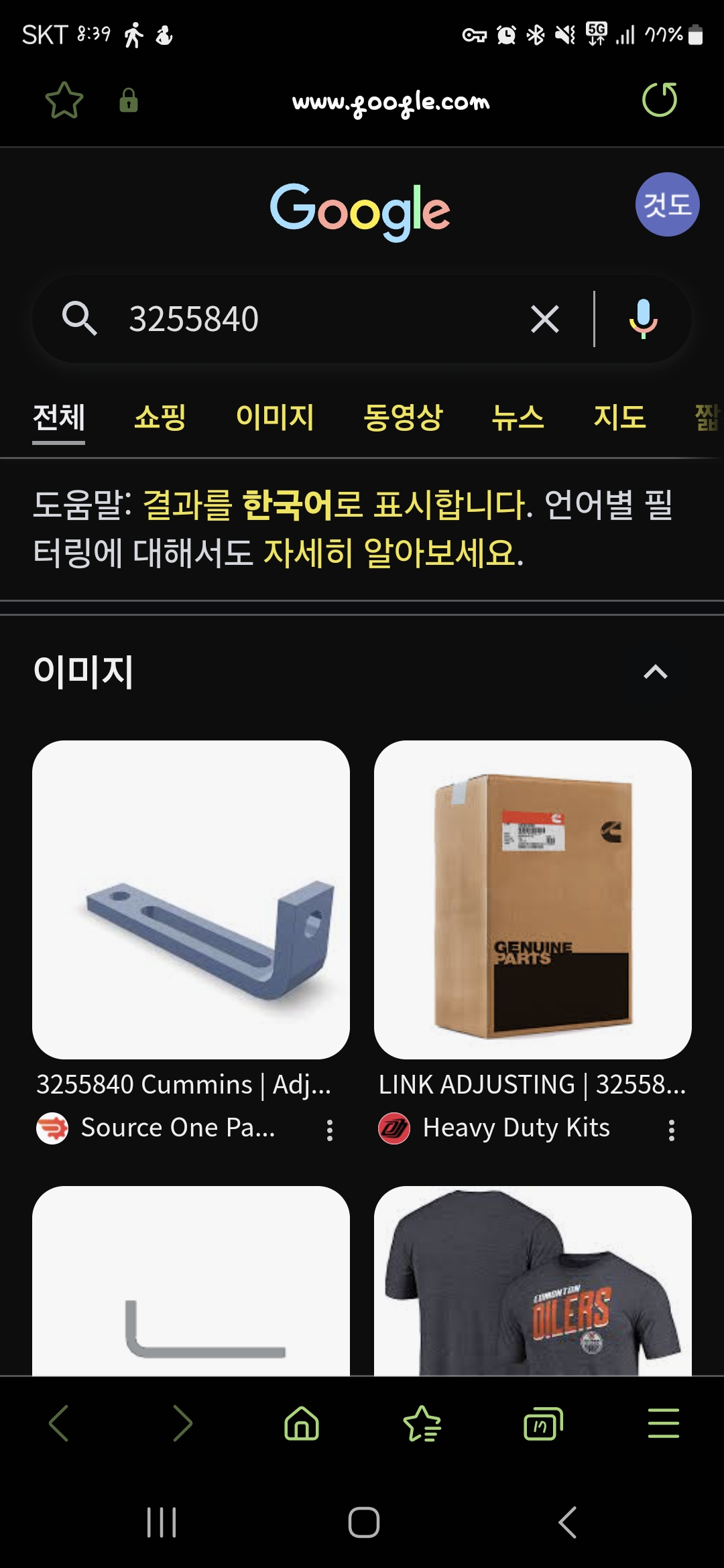Bookmark this page with the star icon
724x1568 pixels.
coord(64,101)
